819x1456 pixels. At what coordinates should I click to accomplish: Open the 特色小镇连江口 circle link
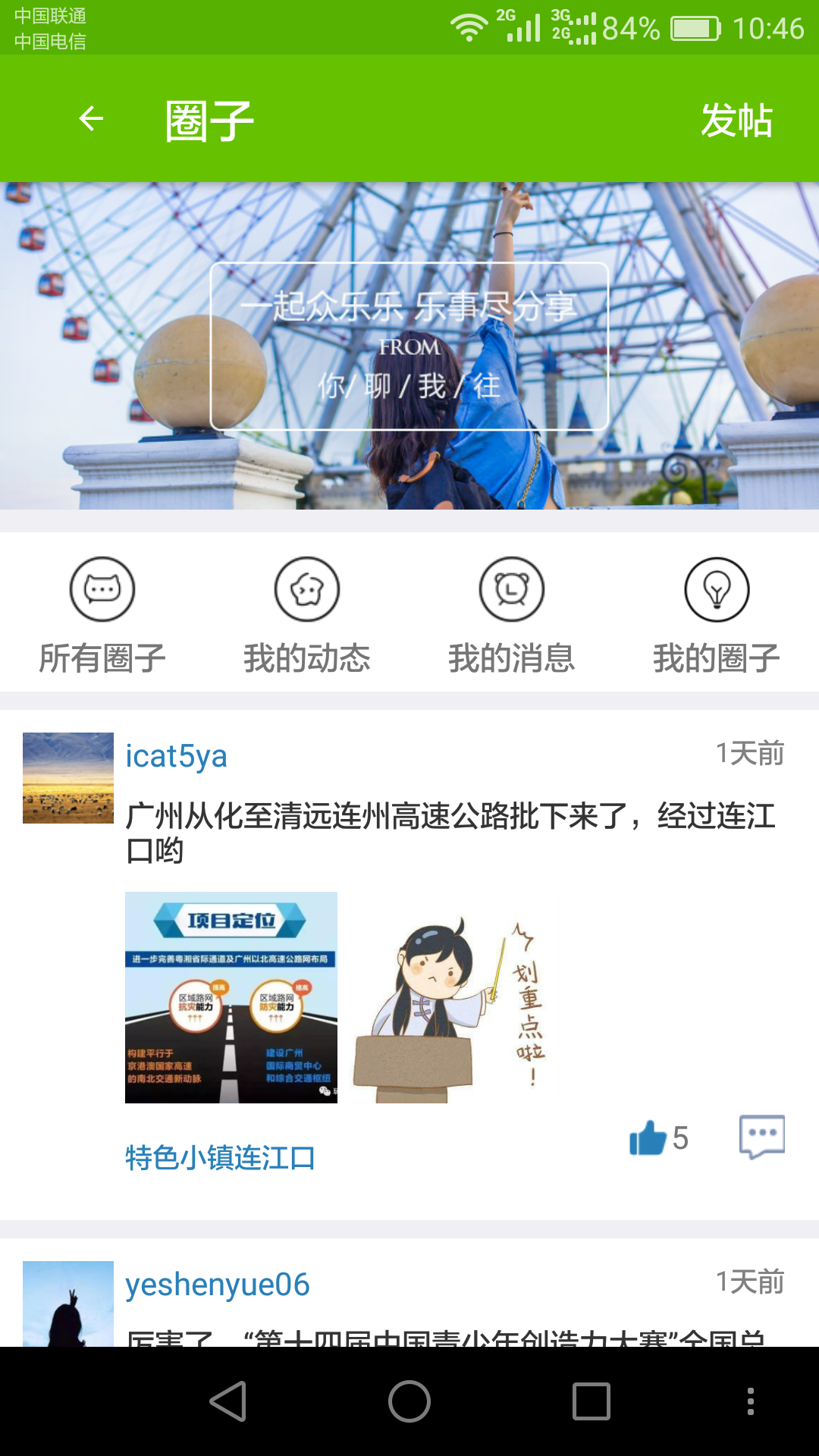[220, 1158]
